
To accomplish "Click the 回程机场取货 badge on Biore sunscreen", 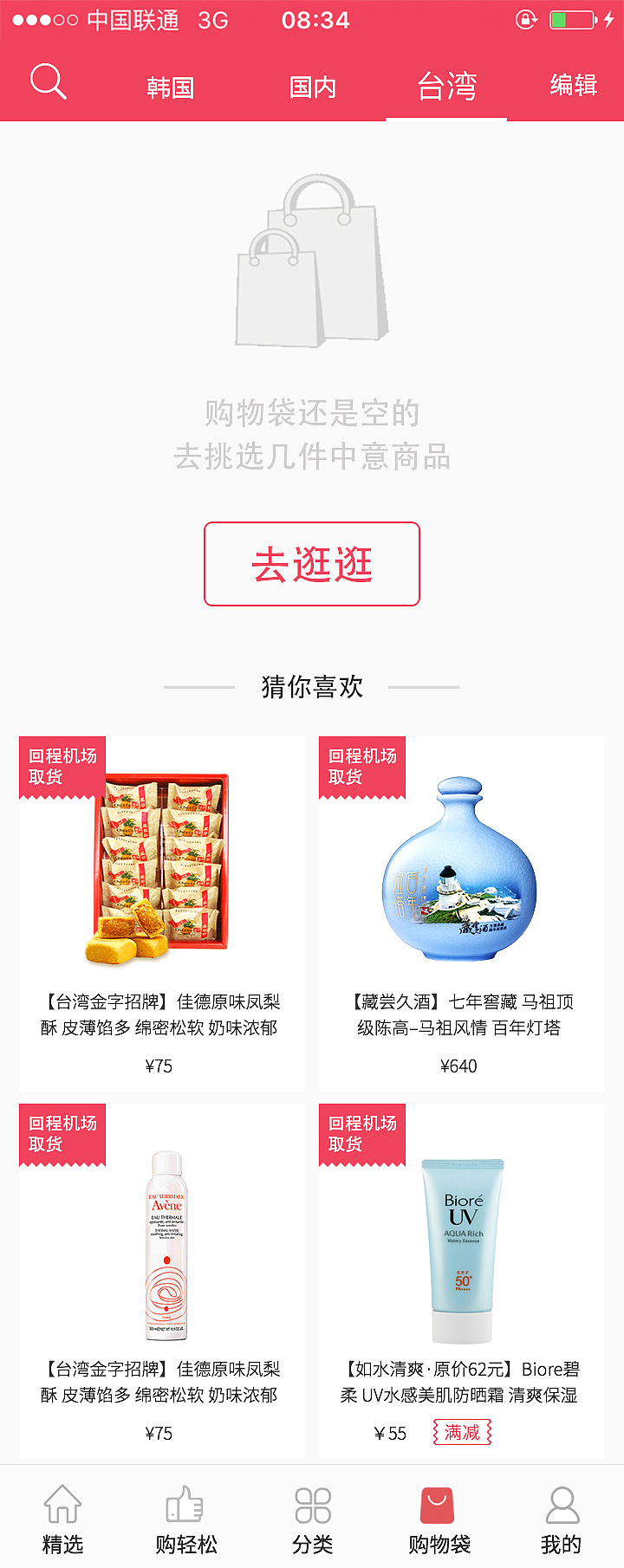I will (x=361, y=1135).
